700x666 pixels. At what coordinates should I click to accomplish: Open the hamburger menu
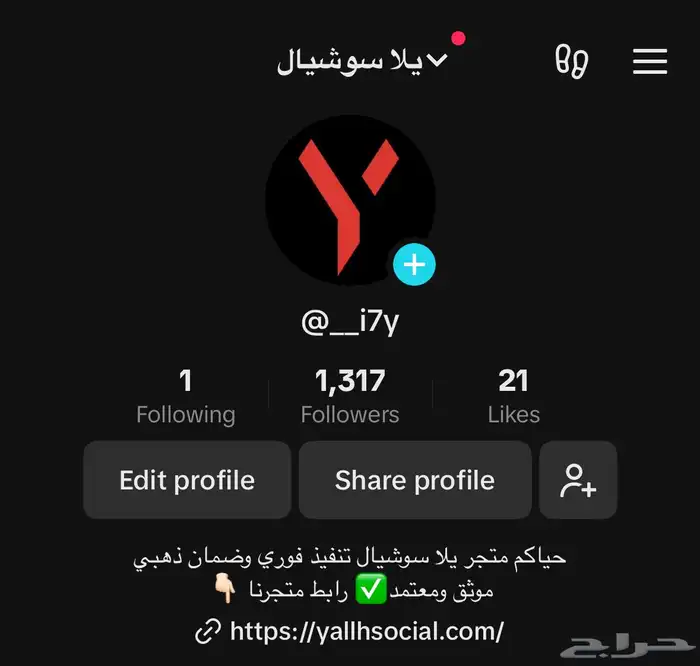649,61
